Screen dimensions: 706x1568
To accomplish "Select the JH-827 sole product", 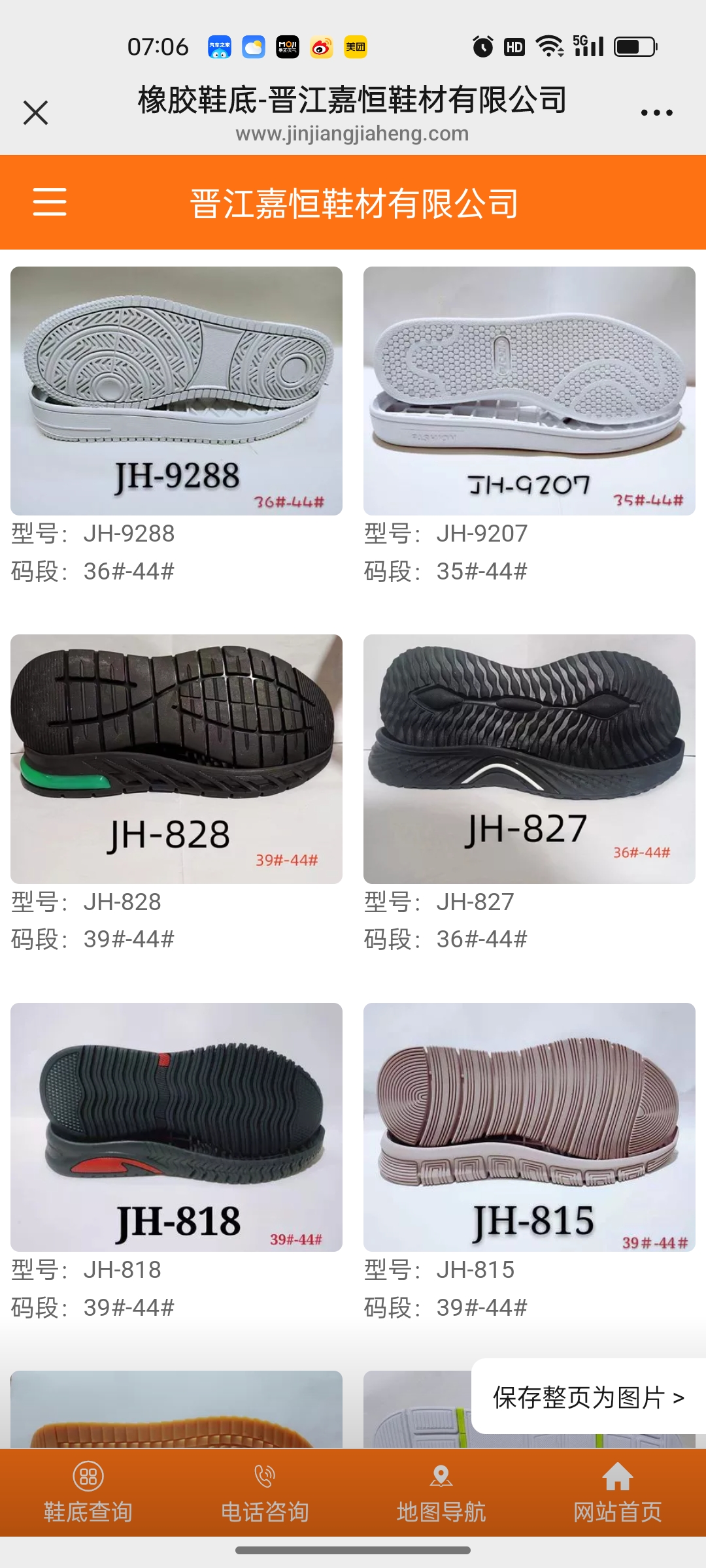I will (x=529, y=759).
